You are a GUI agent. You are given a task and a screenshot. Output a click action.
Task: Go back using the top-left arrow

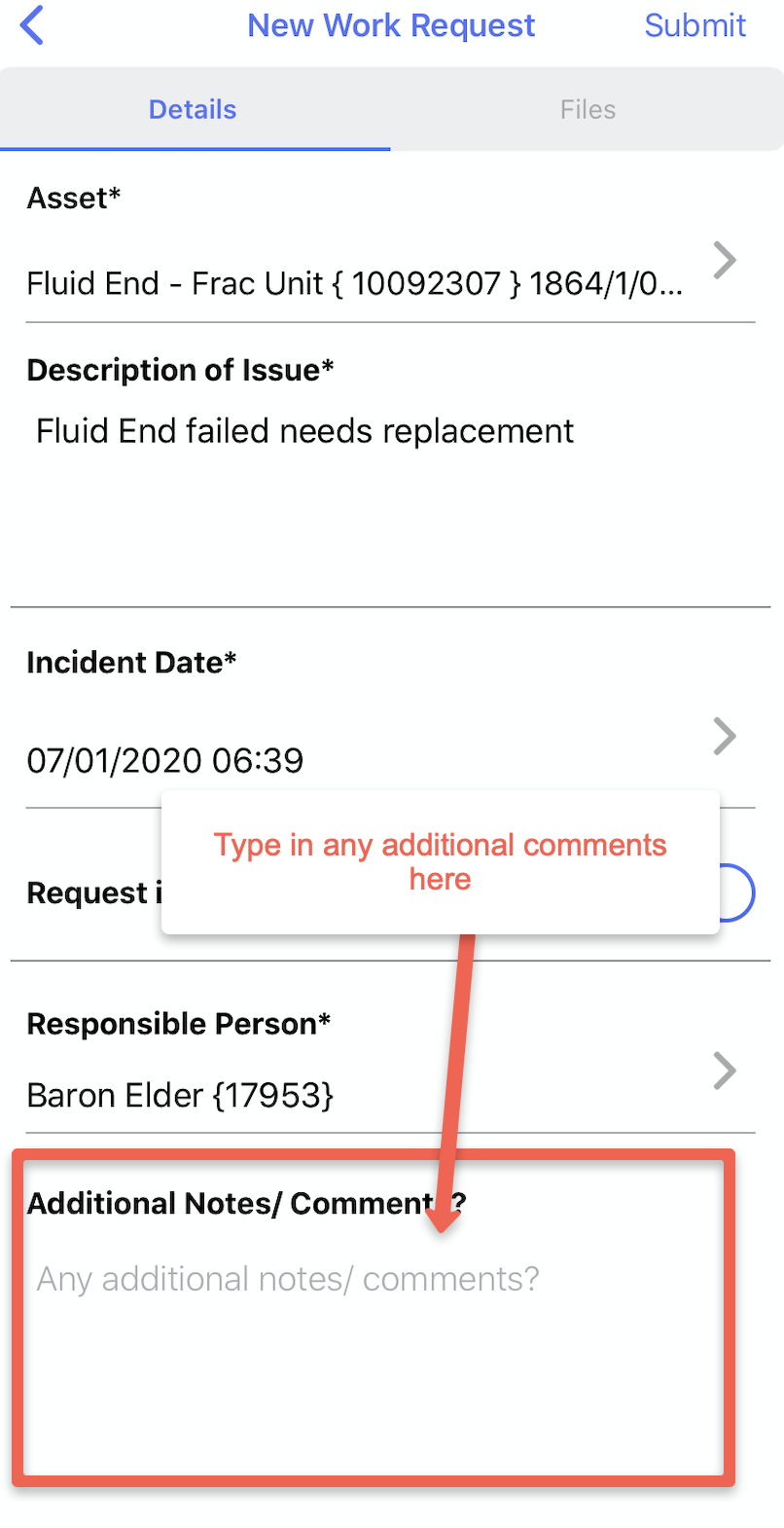click(32, 25)
